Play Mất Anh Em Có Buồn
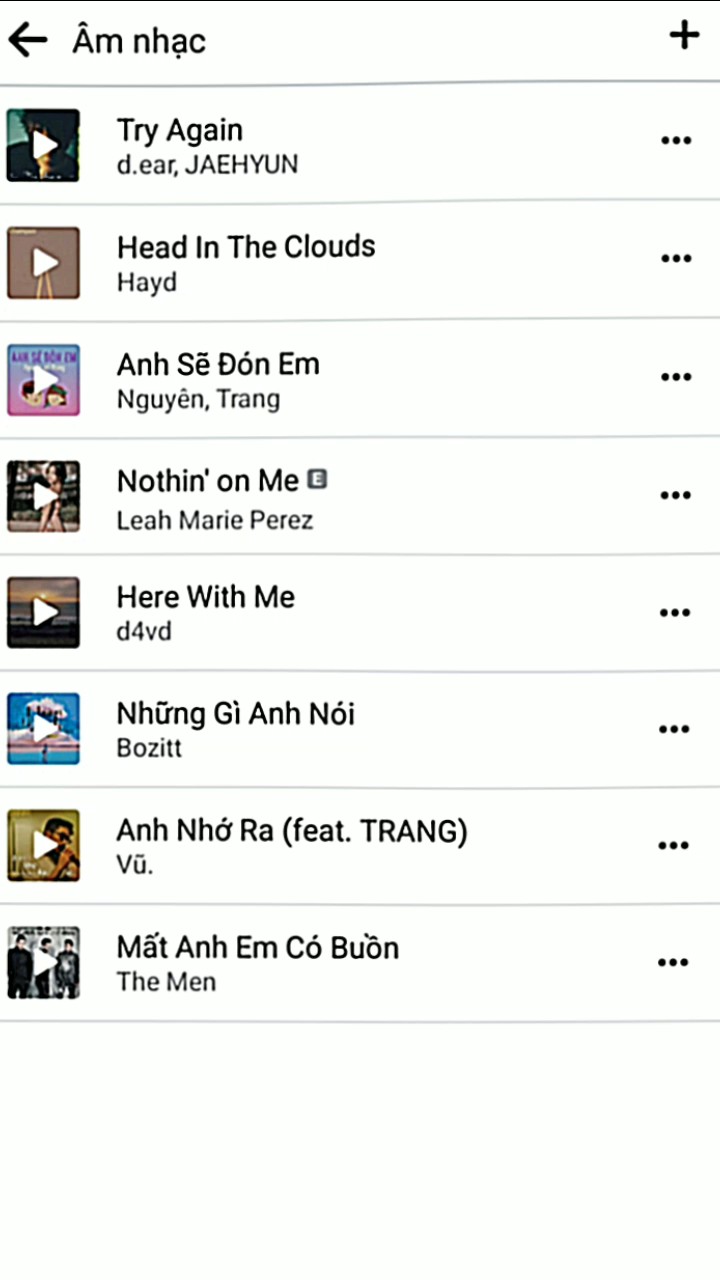The image size is (720, 1280). coord(43,963)
